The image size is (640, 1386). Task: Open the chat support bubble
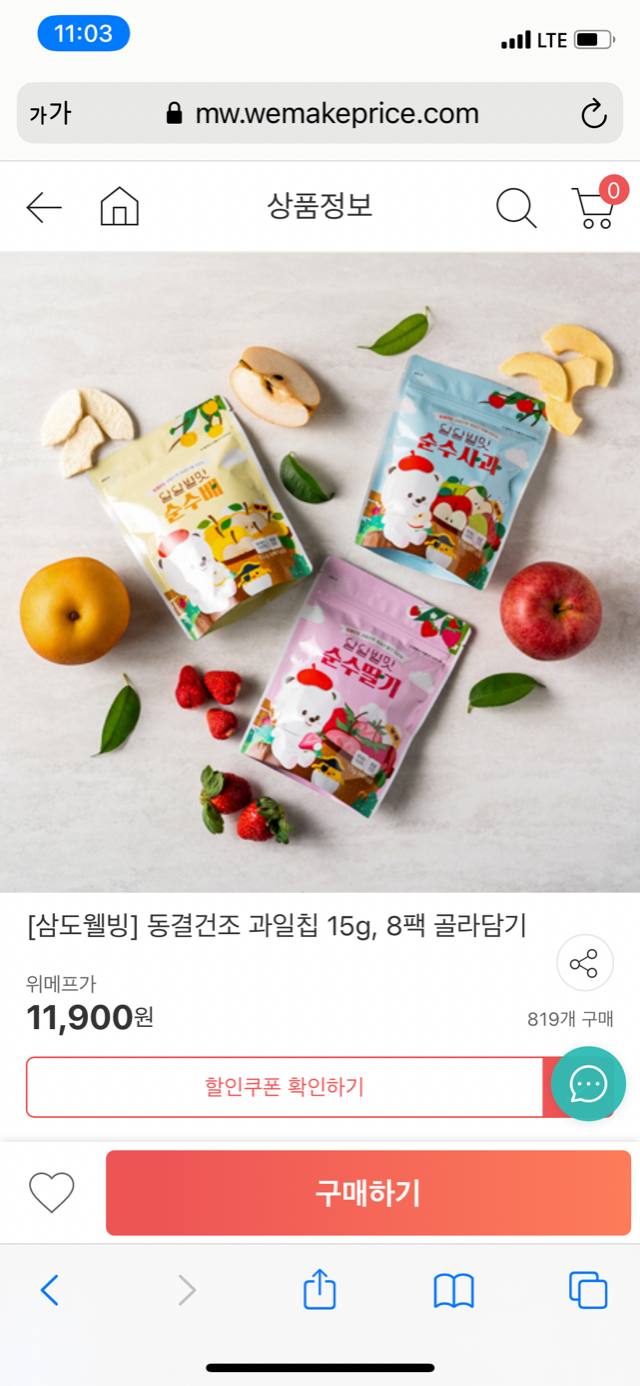click(588, 1084)
